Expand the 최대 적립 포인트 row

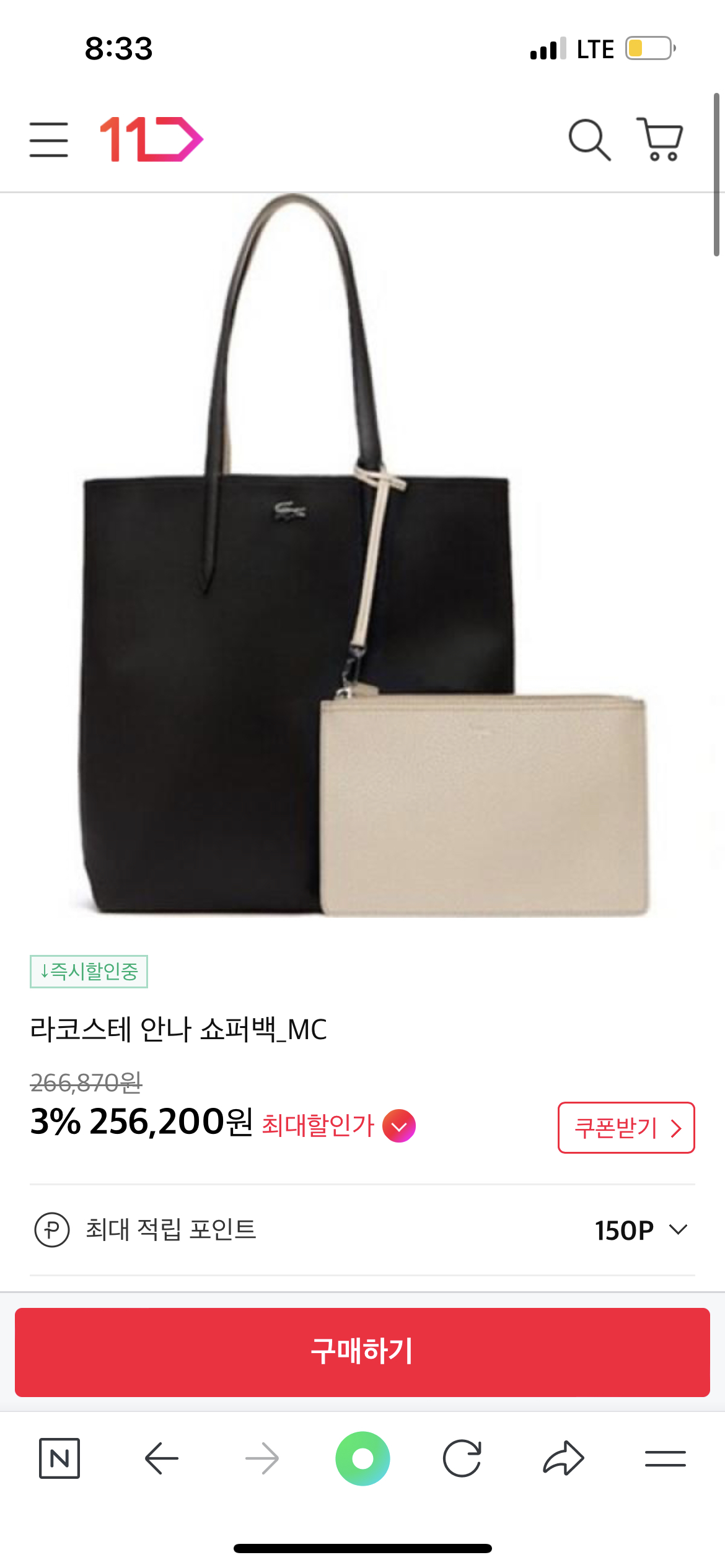pos(678,1230)
